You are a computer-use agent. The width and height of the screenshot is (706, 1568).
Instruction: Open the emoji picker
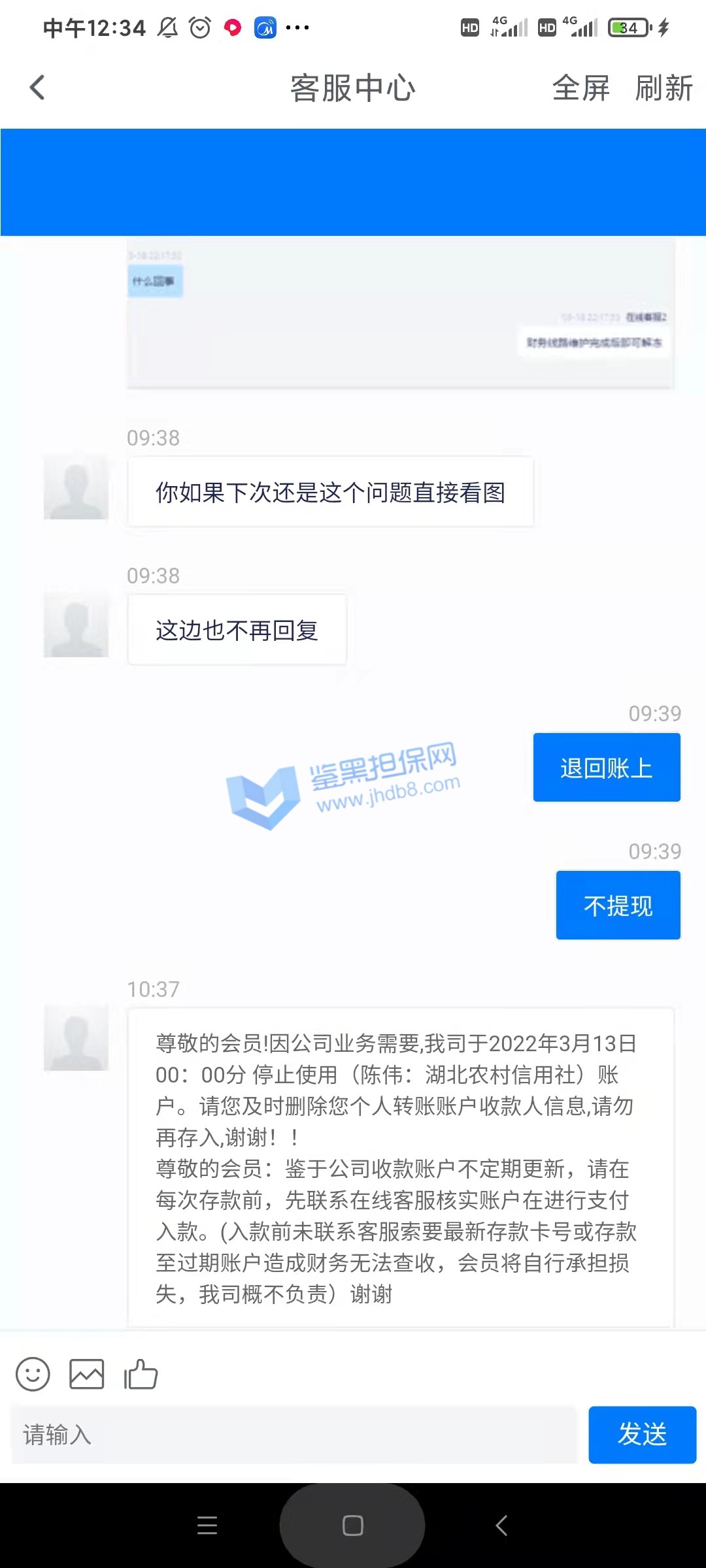33,1374
